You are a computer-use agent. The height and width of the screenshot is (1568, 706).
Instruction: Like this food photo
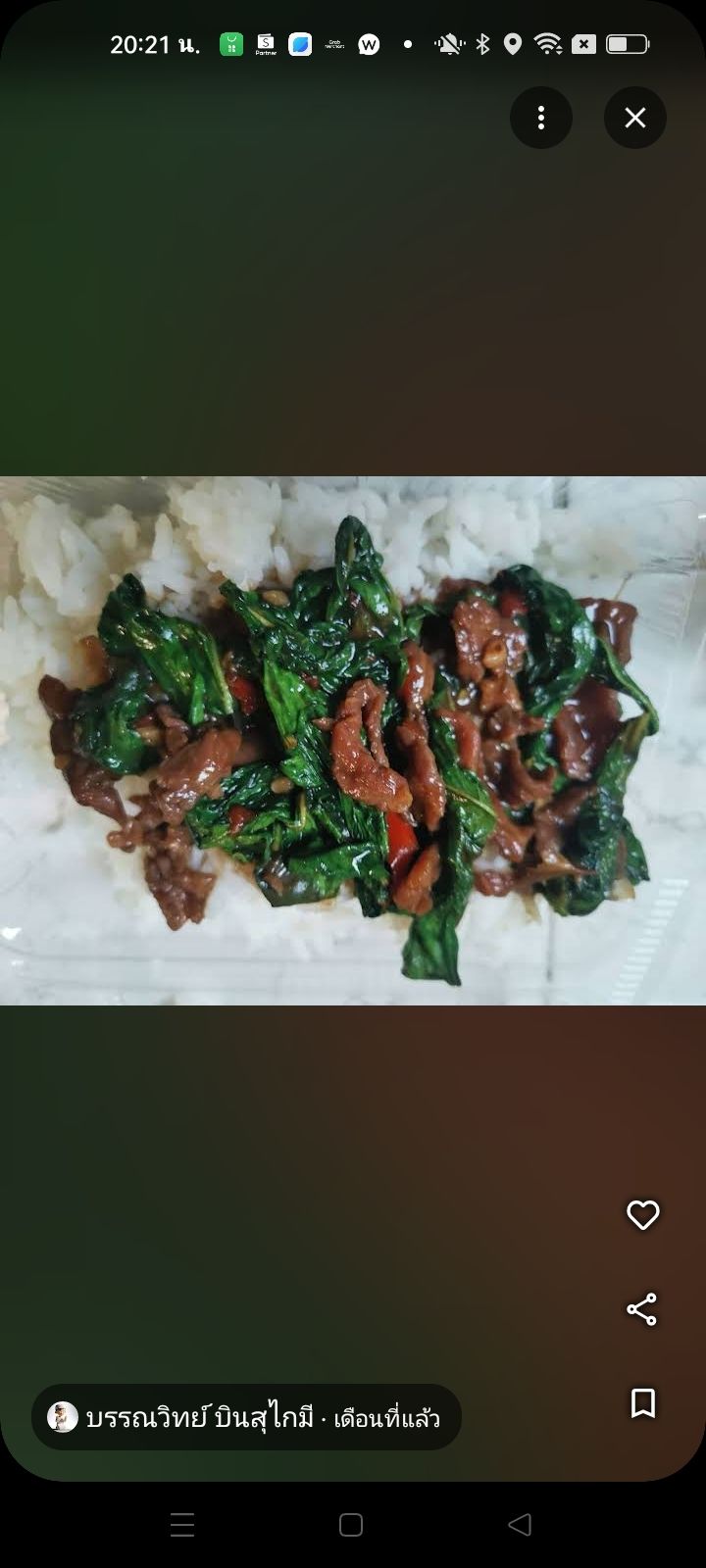coord(642,1215)
